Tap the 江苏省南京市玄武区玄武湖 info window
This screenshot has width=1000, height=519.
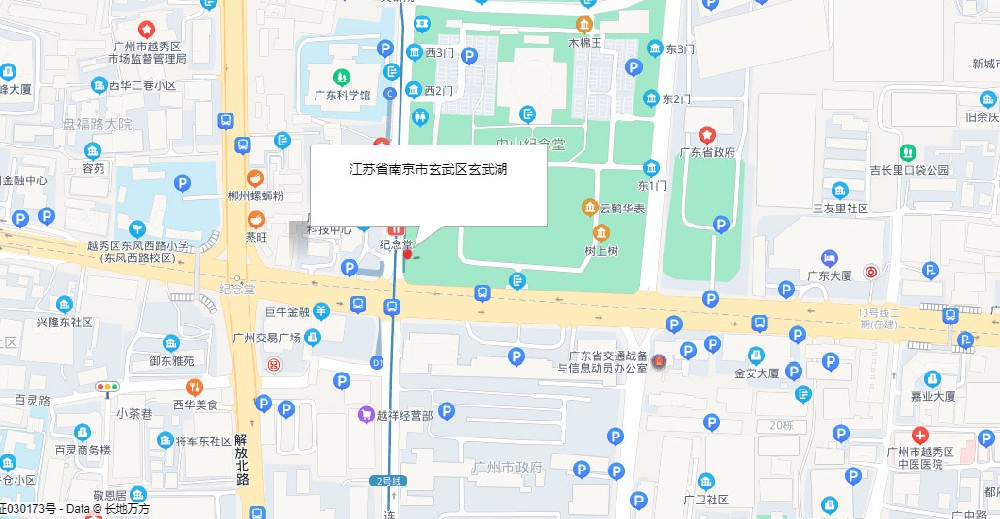click(428, 185)
